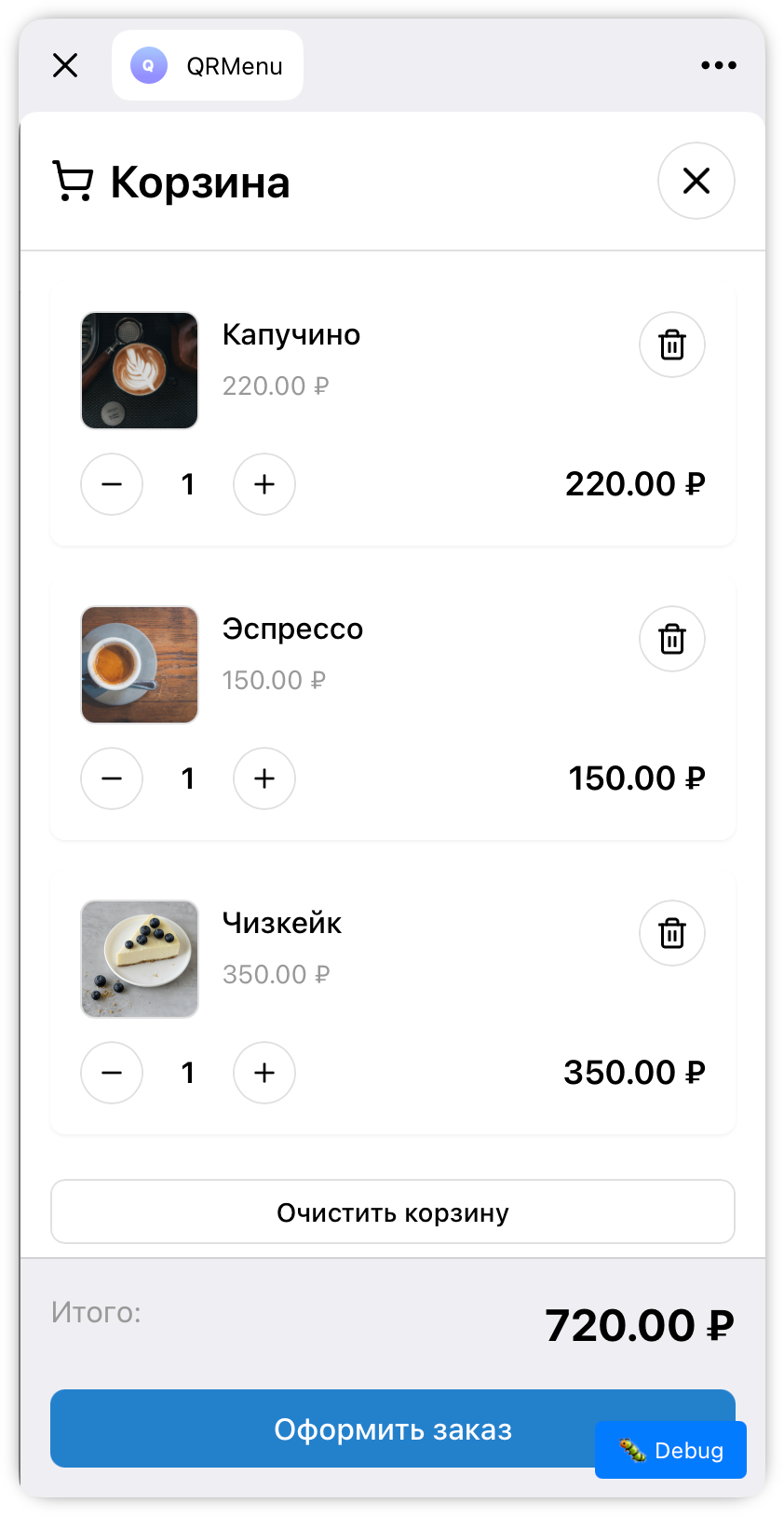Click the QRMenu bot avatar icon
The height and width of the screenshot is (1516, 784).
click(147, 65)
